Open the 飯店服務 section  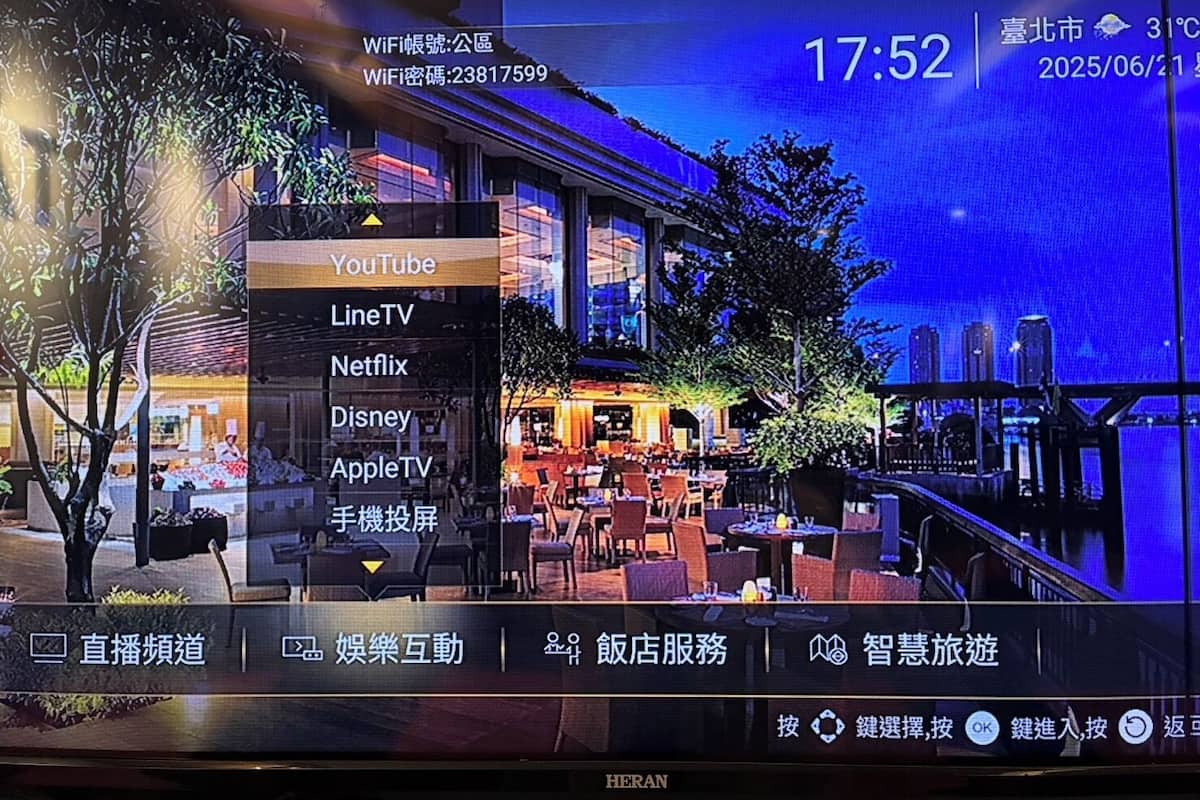(x=635, y=650)
